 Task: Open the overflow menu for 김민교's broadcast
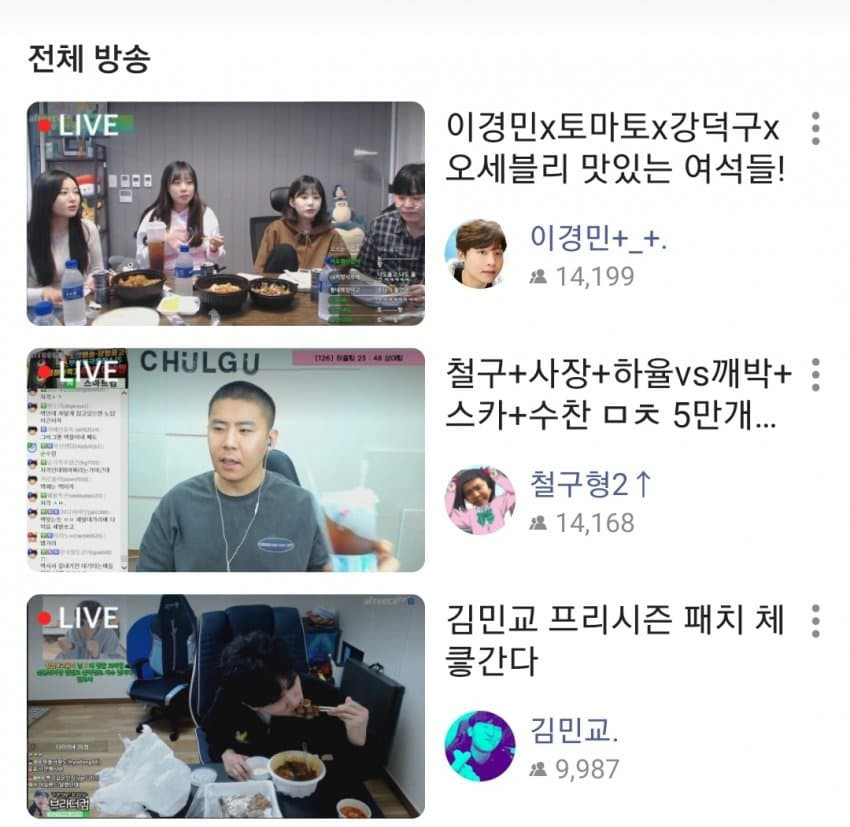point(816,620)
